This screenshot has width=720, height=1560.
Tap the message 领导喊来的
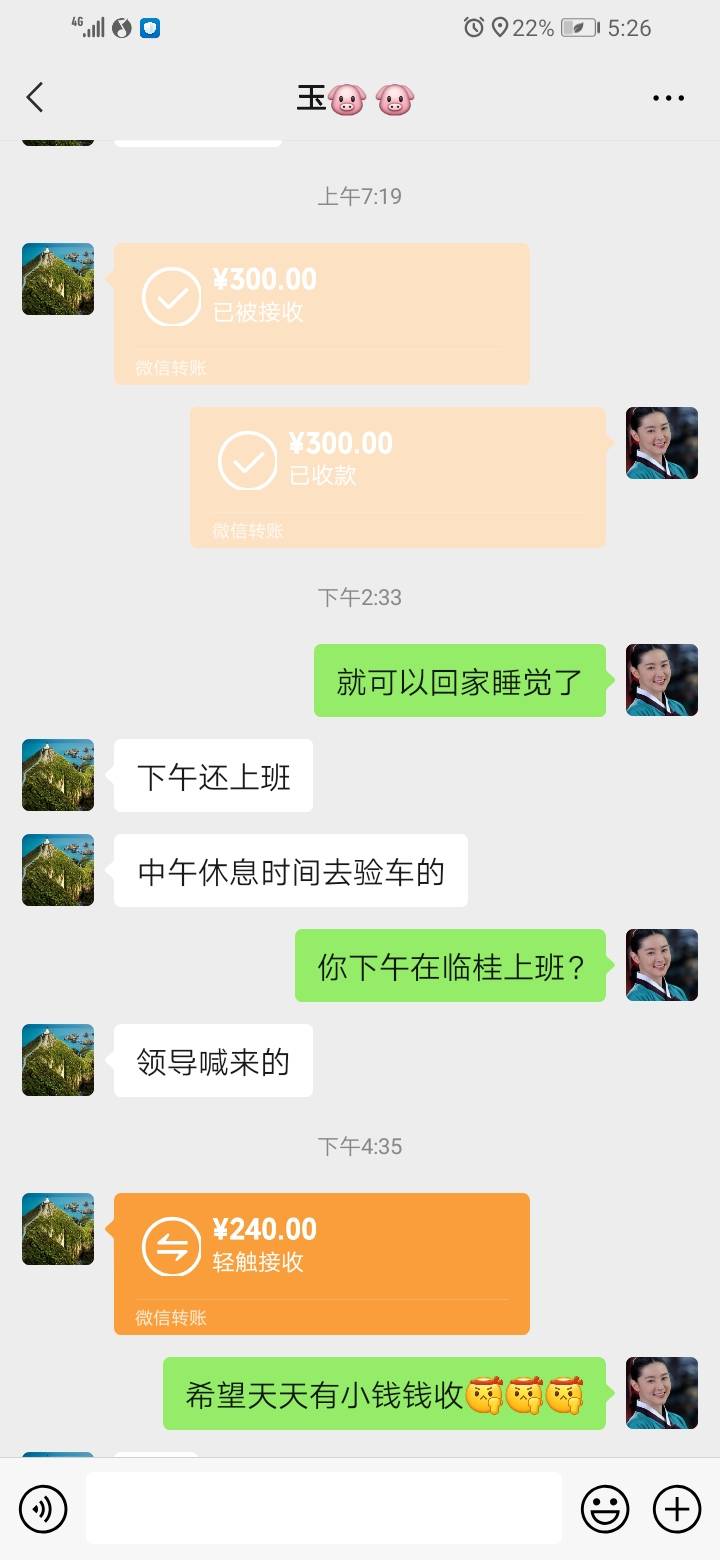(212, 1060)
